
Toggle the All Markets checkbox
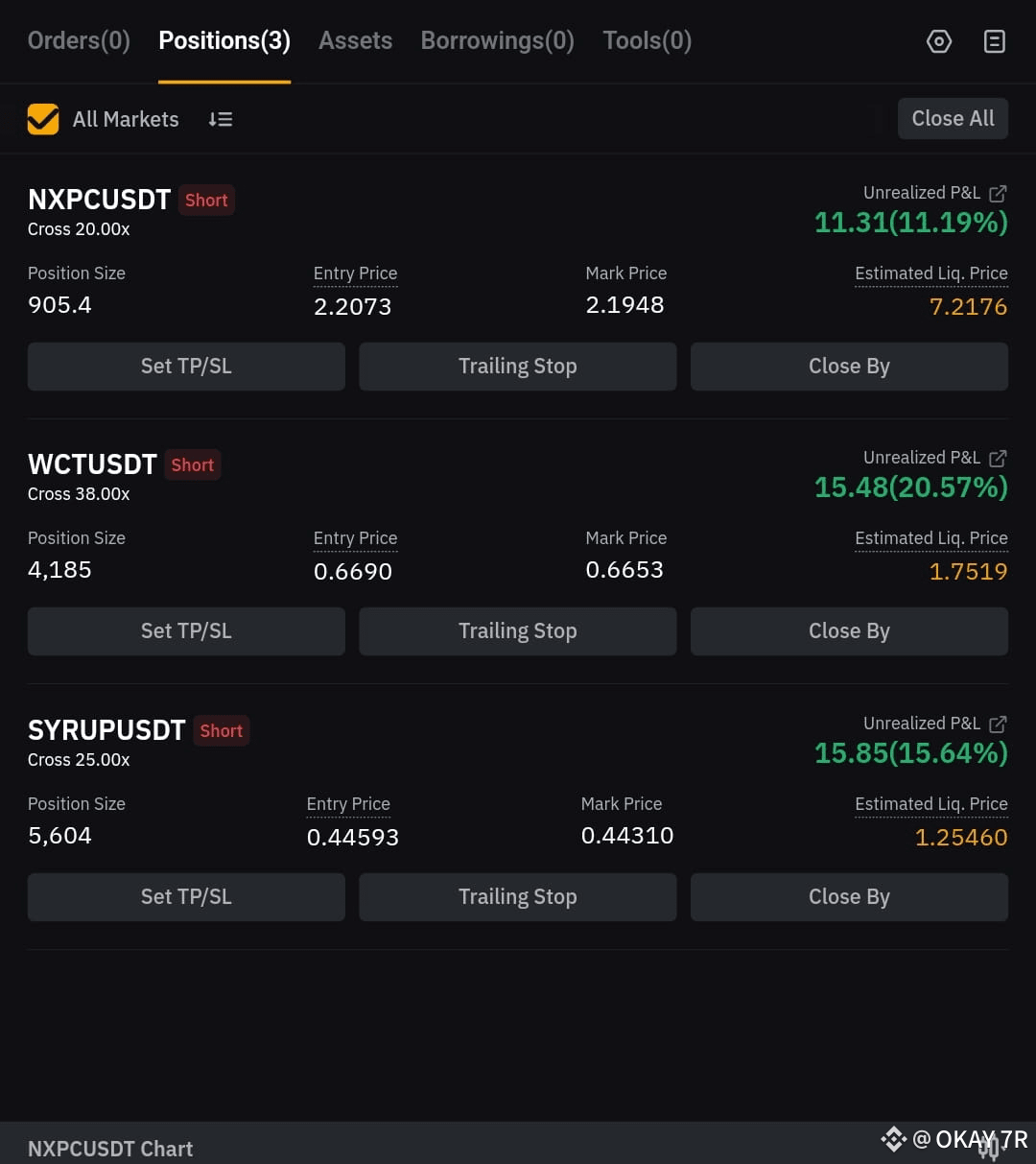pos(42,119)
